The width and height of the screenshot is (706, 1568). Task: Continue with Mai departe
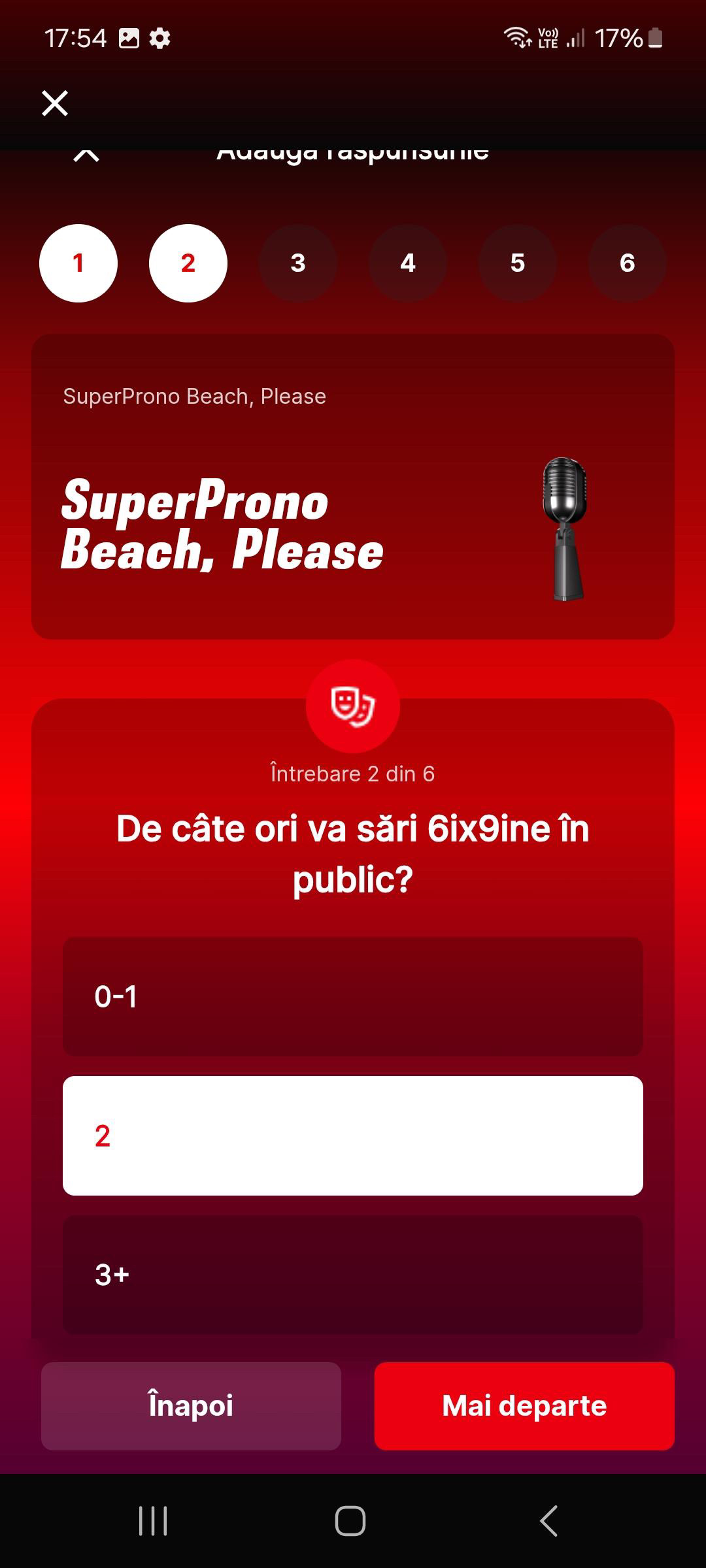(x=524, y=1406)
